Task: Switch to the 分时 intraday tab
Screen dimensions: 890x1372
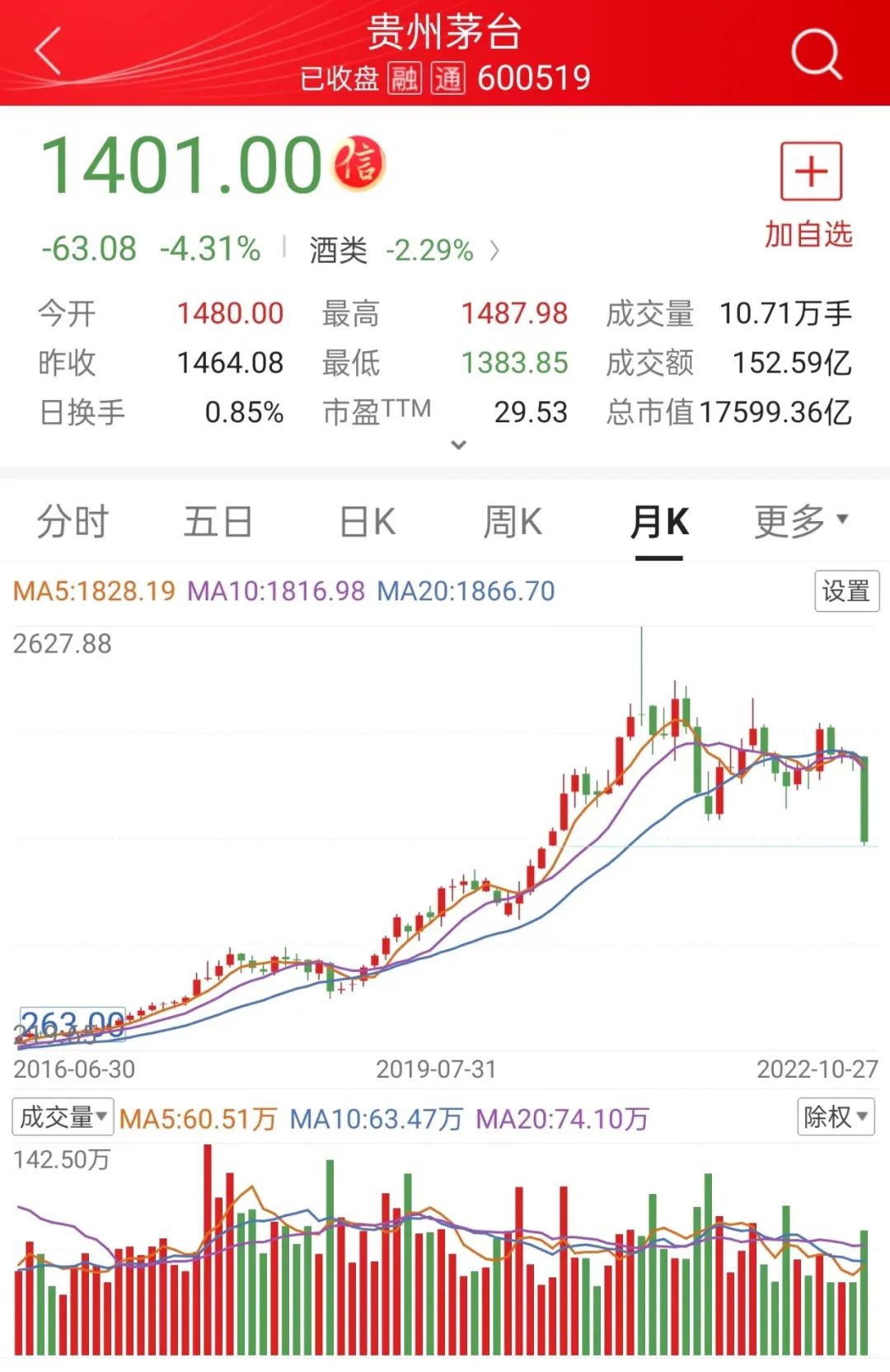Action: [x=71, y=521]
